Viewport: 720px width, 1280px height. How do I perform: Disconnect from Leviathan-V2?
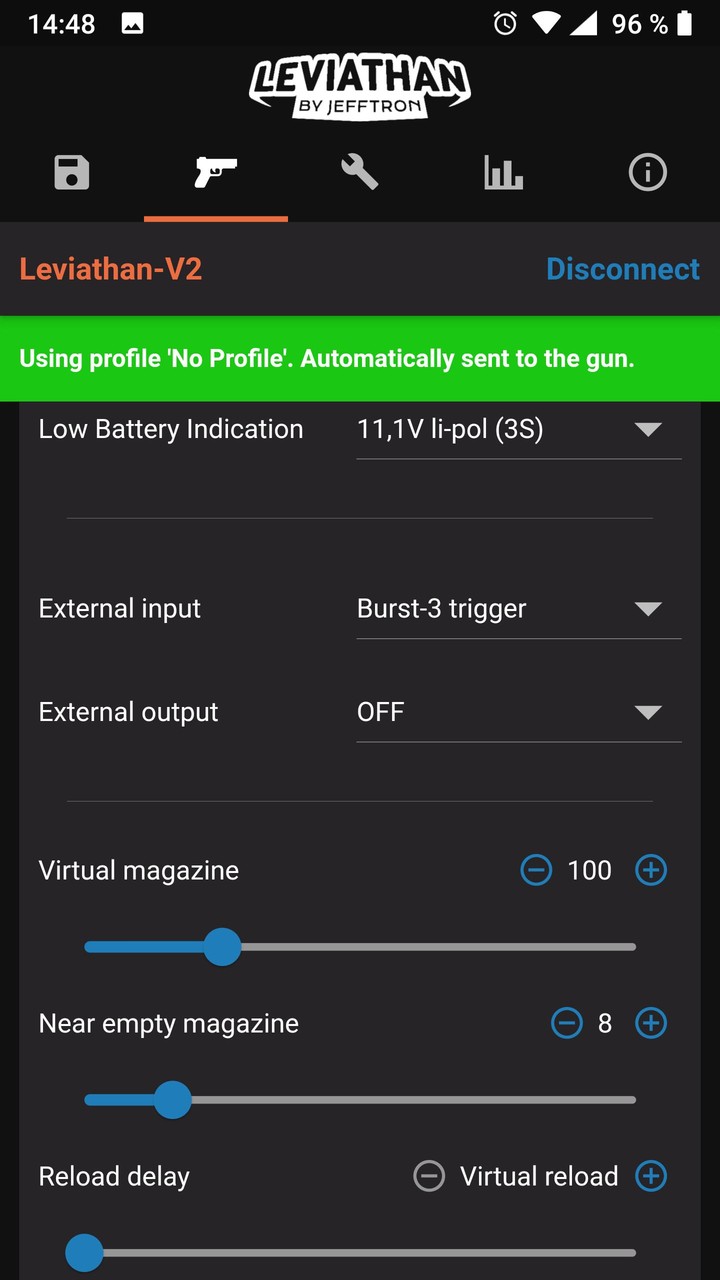coord(622,269)
